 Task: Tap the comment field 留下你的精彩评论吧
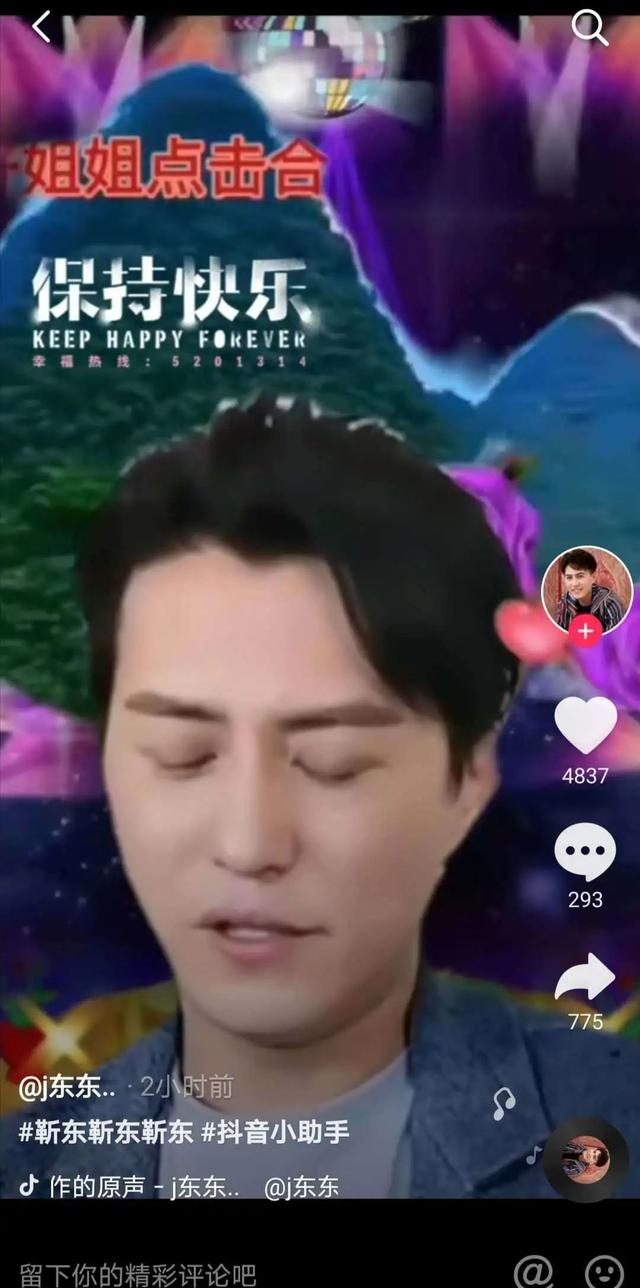(x=140, y=1273)
